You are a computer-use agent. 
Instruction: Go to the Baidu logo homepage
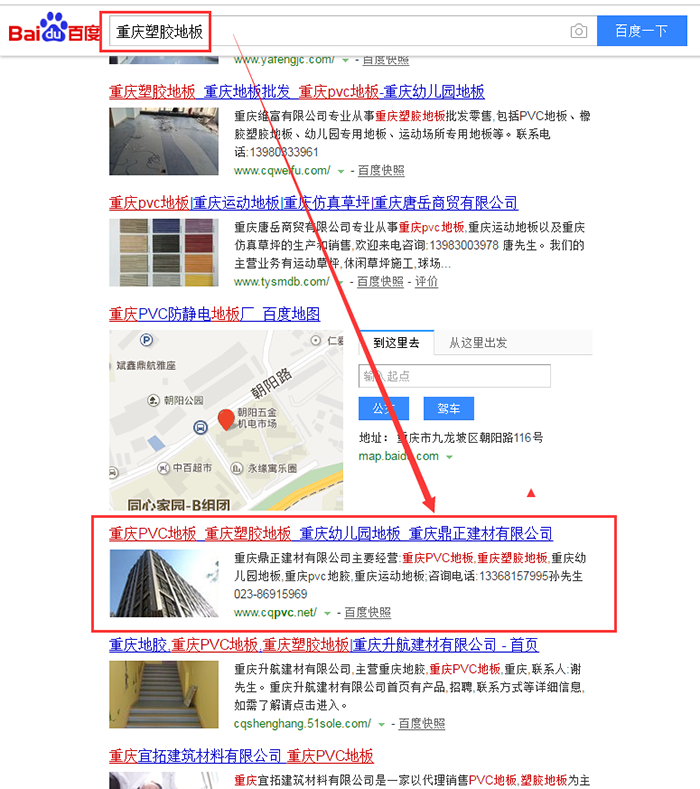pyautogui.click(x=54, y=30)
